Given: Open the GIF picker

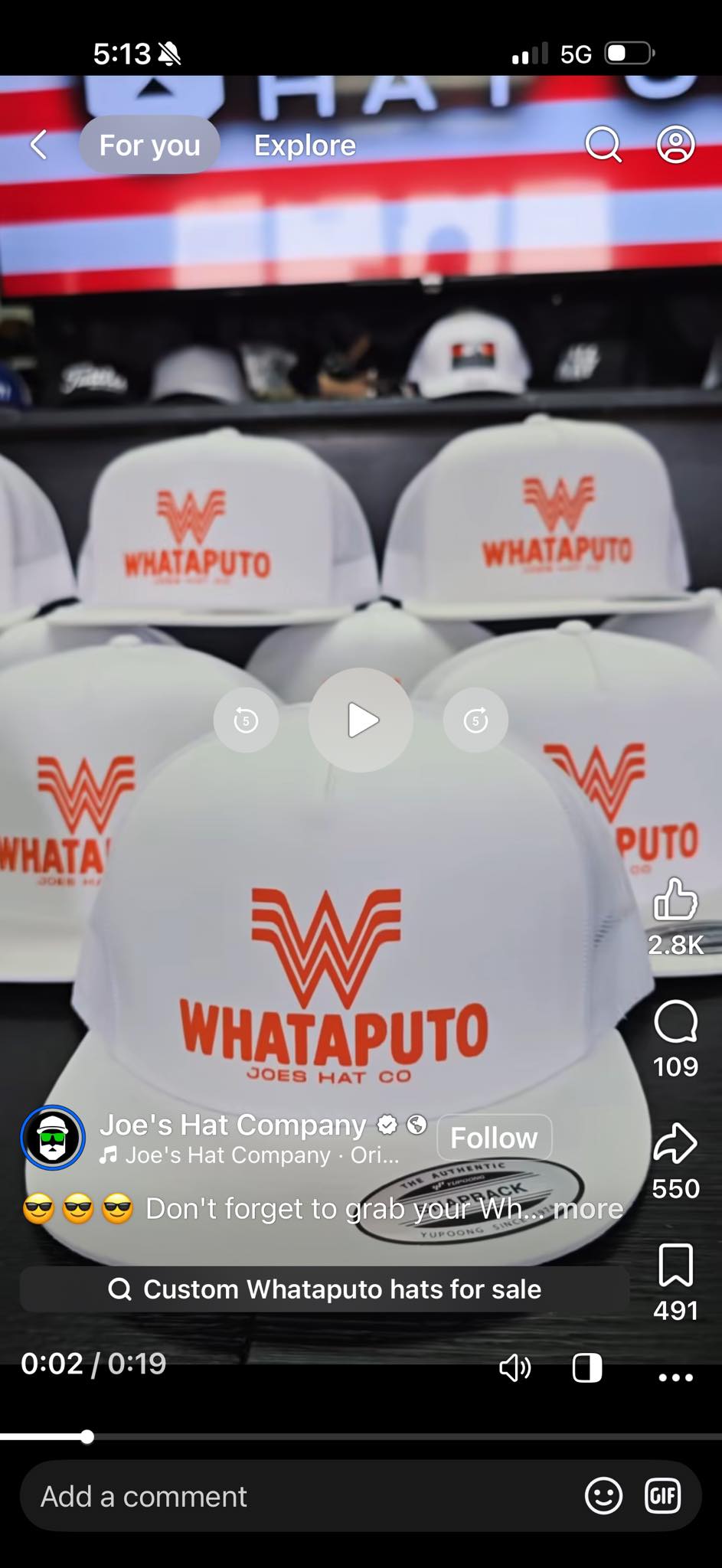Looking at the screenshot, I should 663,1496.
